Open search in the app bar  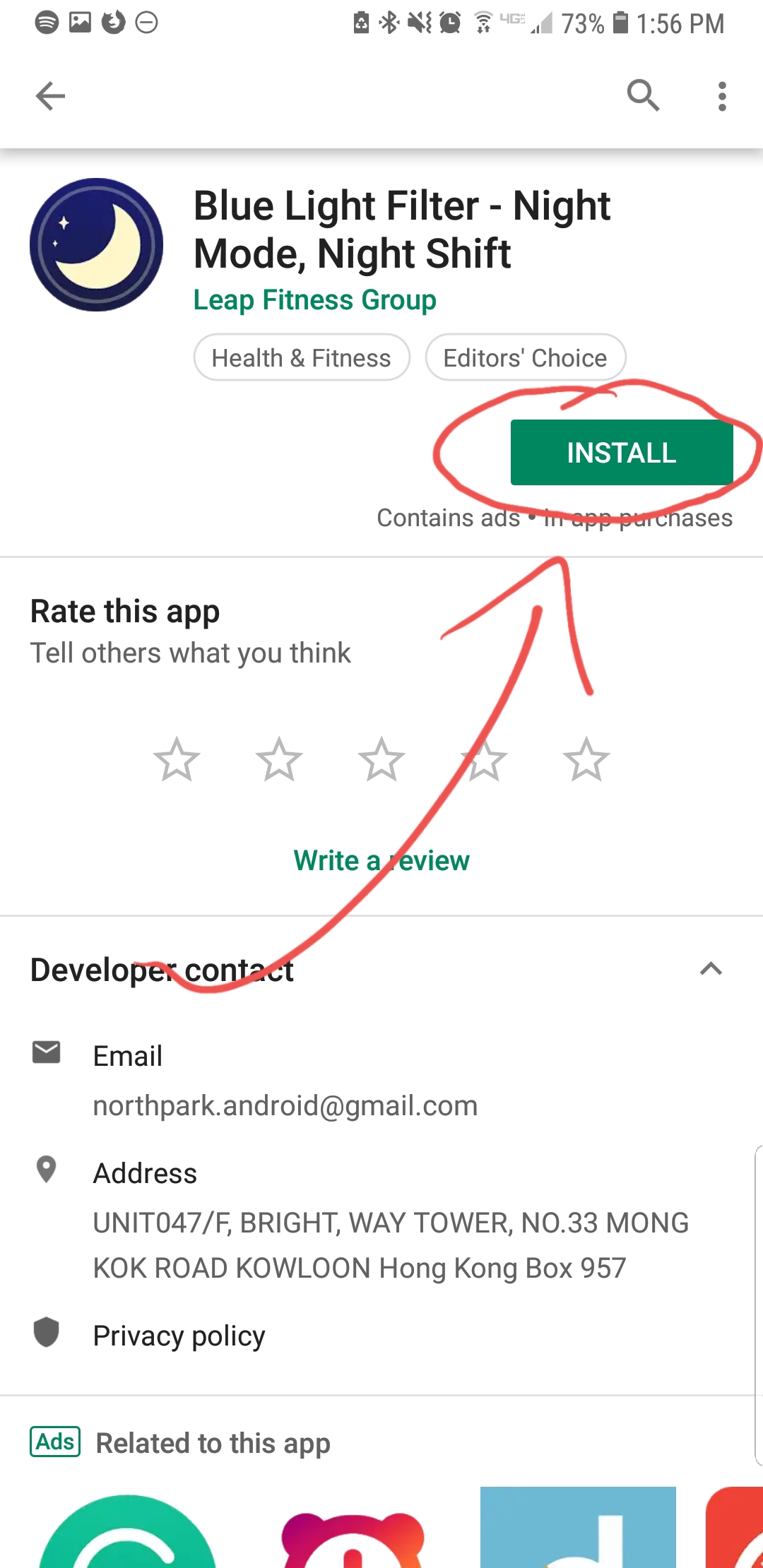(x=643, y=95)
